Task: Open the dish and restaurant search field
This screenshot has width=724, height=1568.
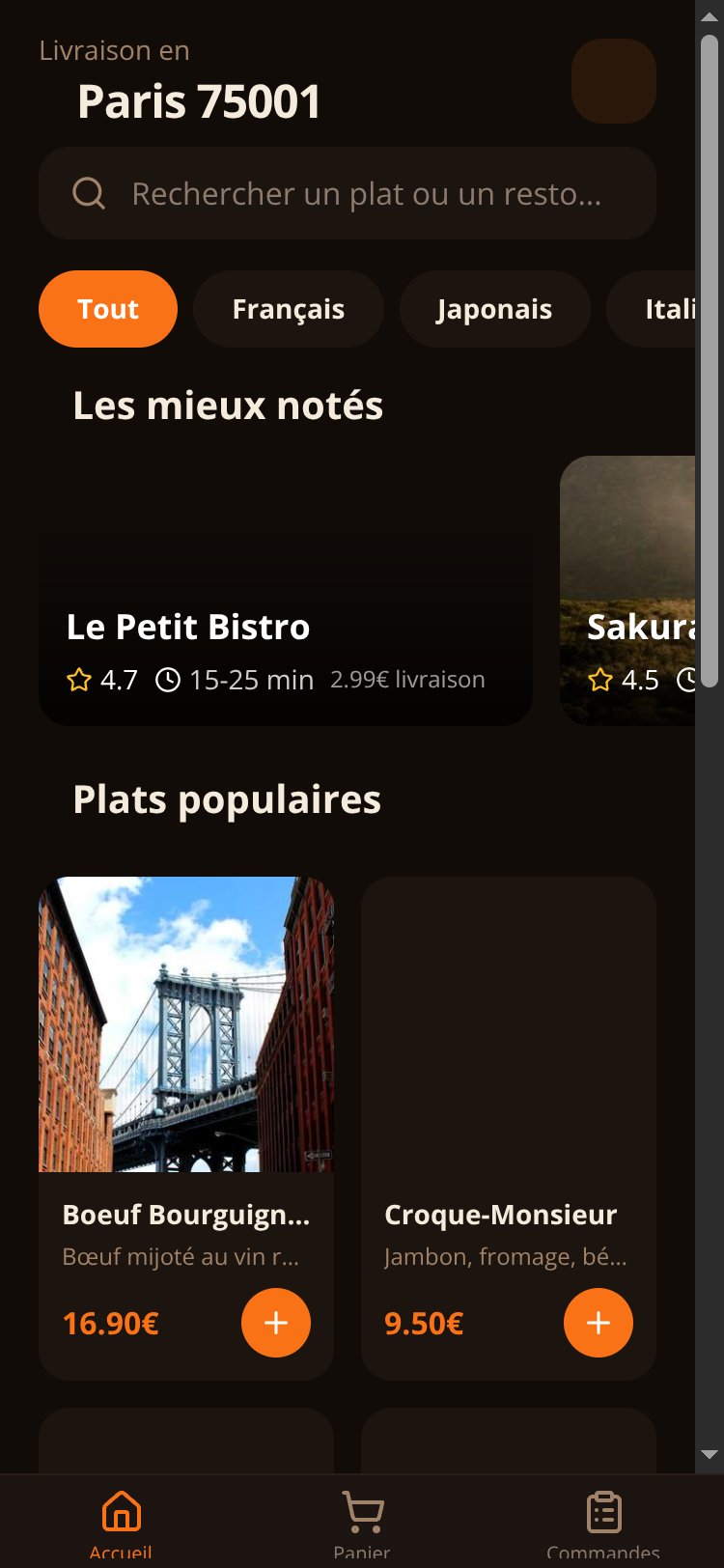Action: pyautogui.click(x=348, y=193)
